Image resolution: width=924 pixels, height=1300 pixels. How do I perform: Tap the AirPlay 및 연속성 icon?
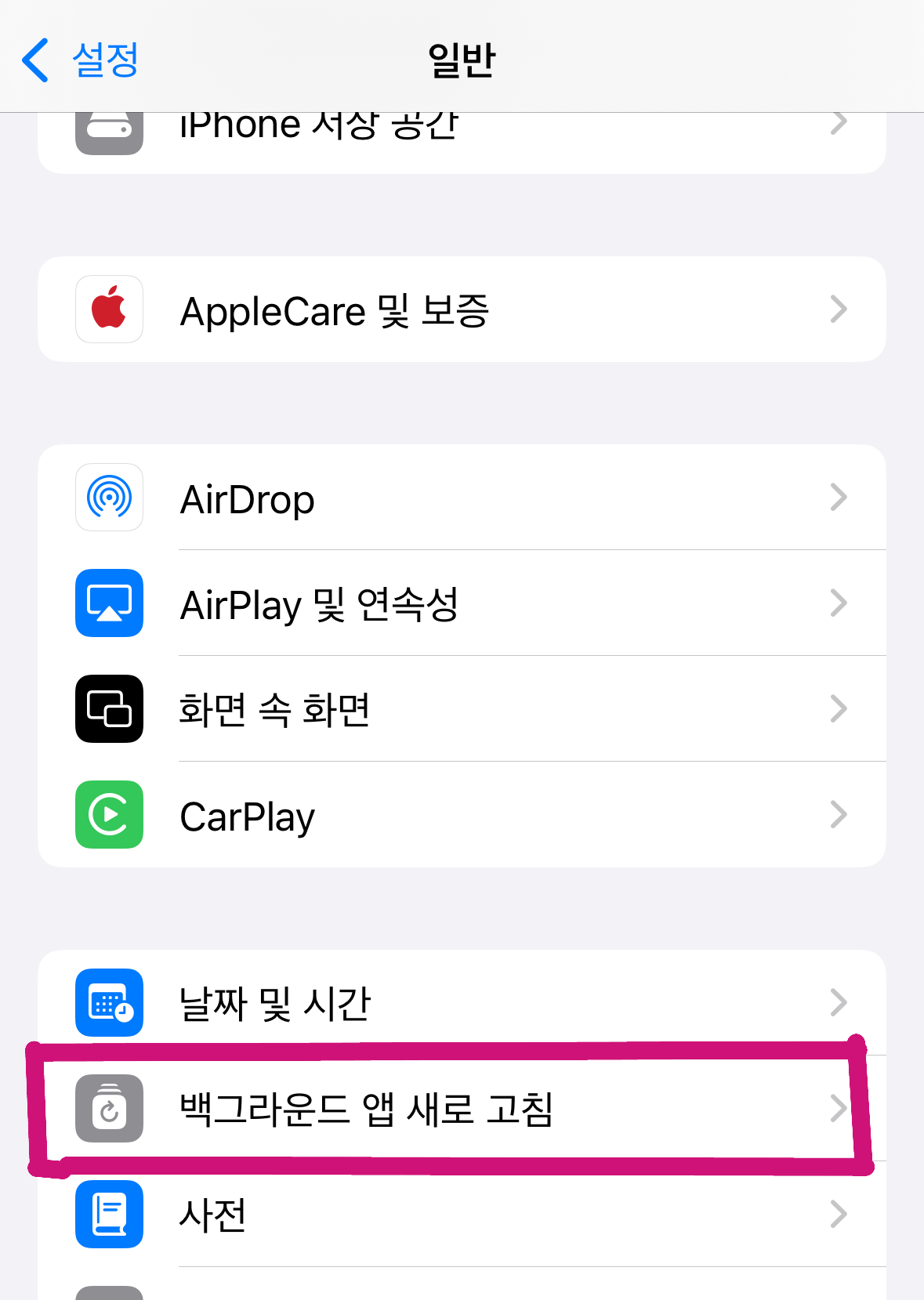pyautogui.click(x=109, y=603)
